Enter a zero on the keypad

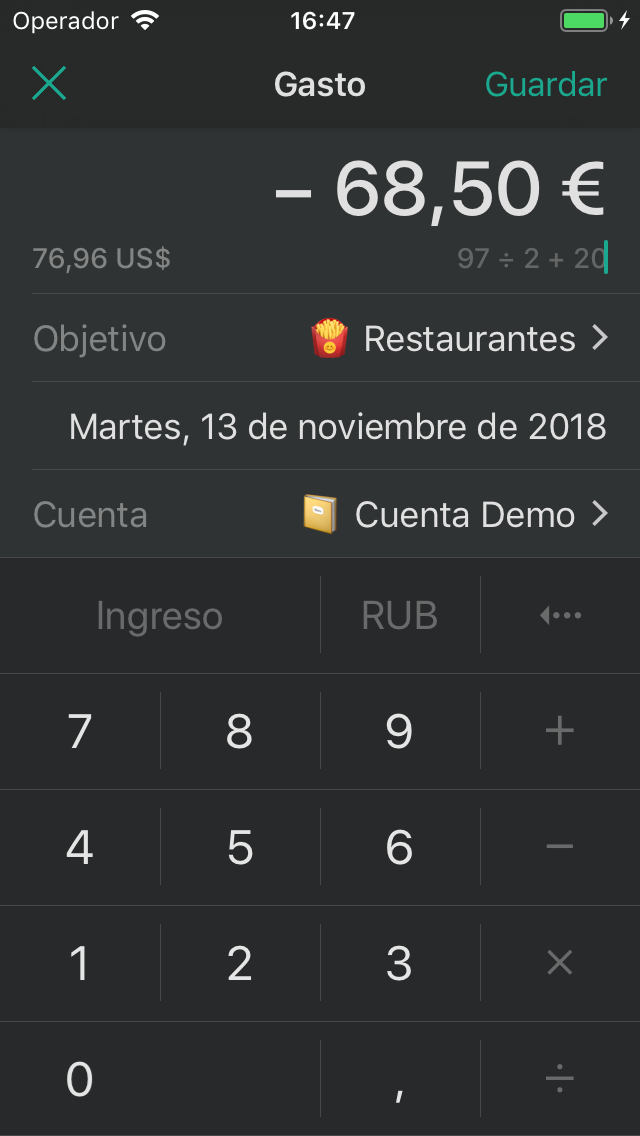80,1080
